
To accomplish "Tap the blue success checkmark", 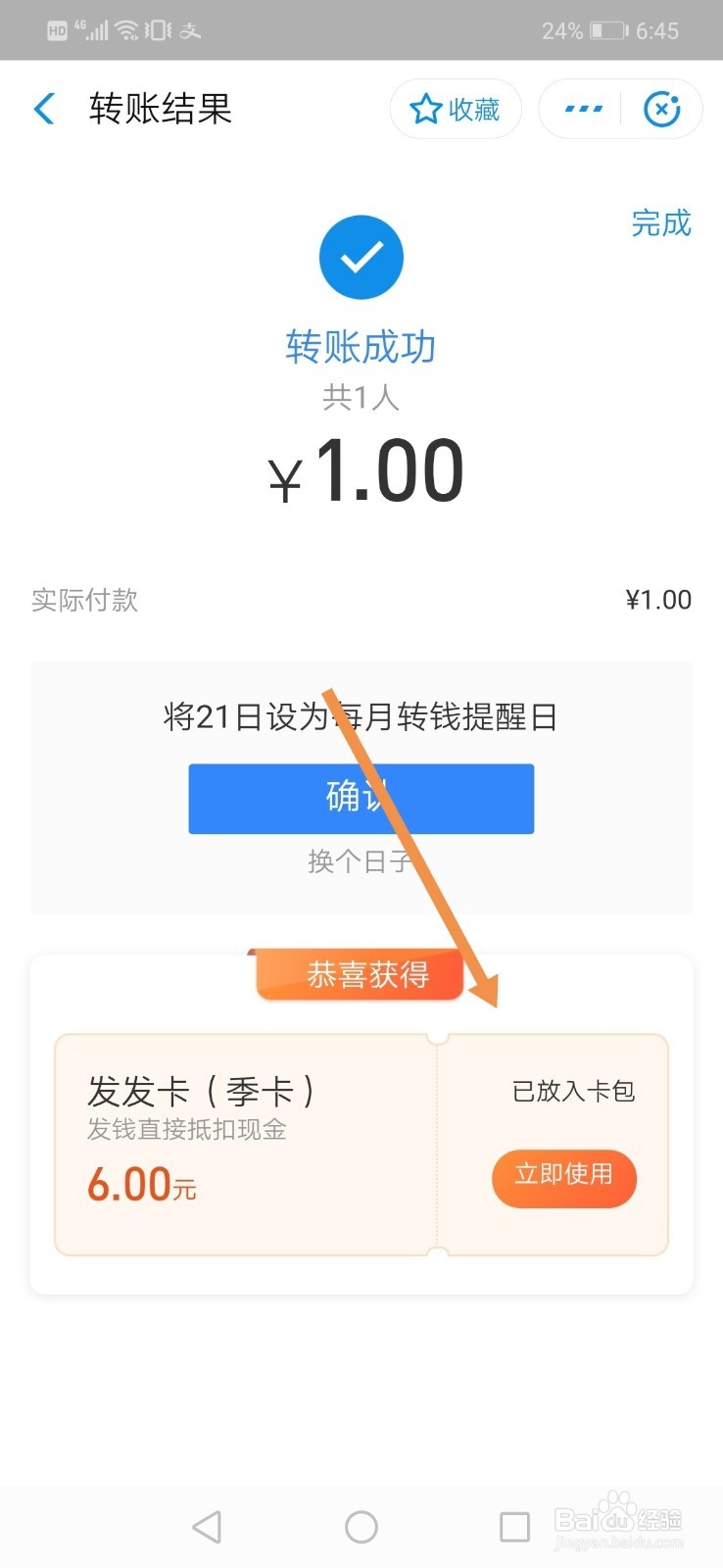I will [361, 256].
